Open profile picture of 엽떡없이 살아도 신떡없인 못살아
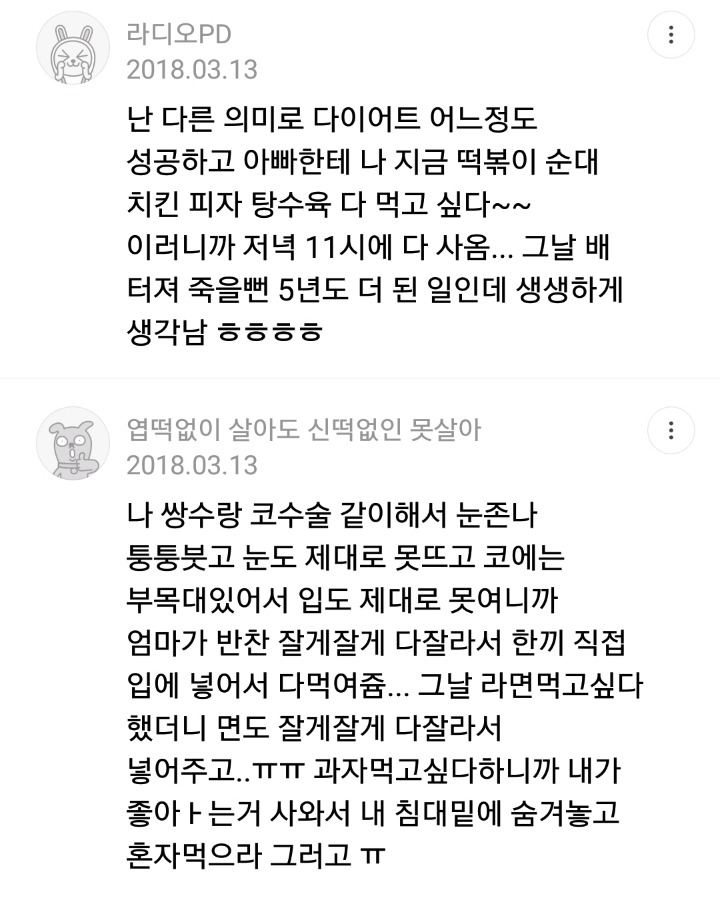Image resolution: width=720 pixels, height=898 pixels. 73,443
